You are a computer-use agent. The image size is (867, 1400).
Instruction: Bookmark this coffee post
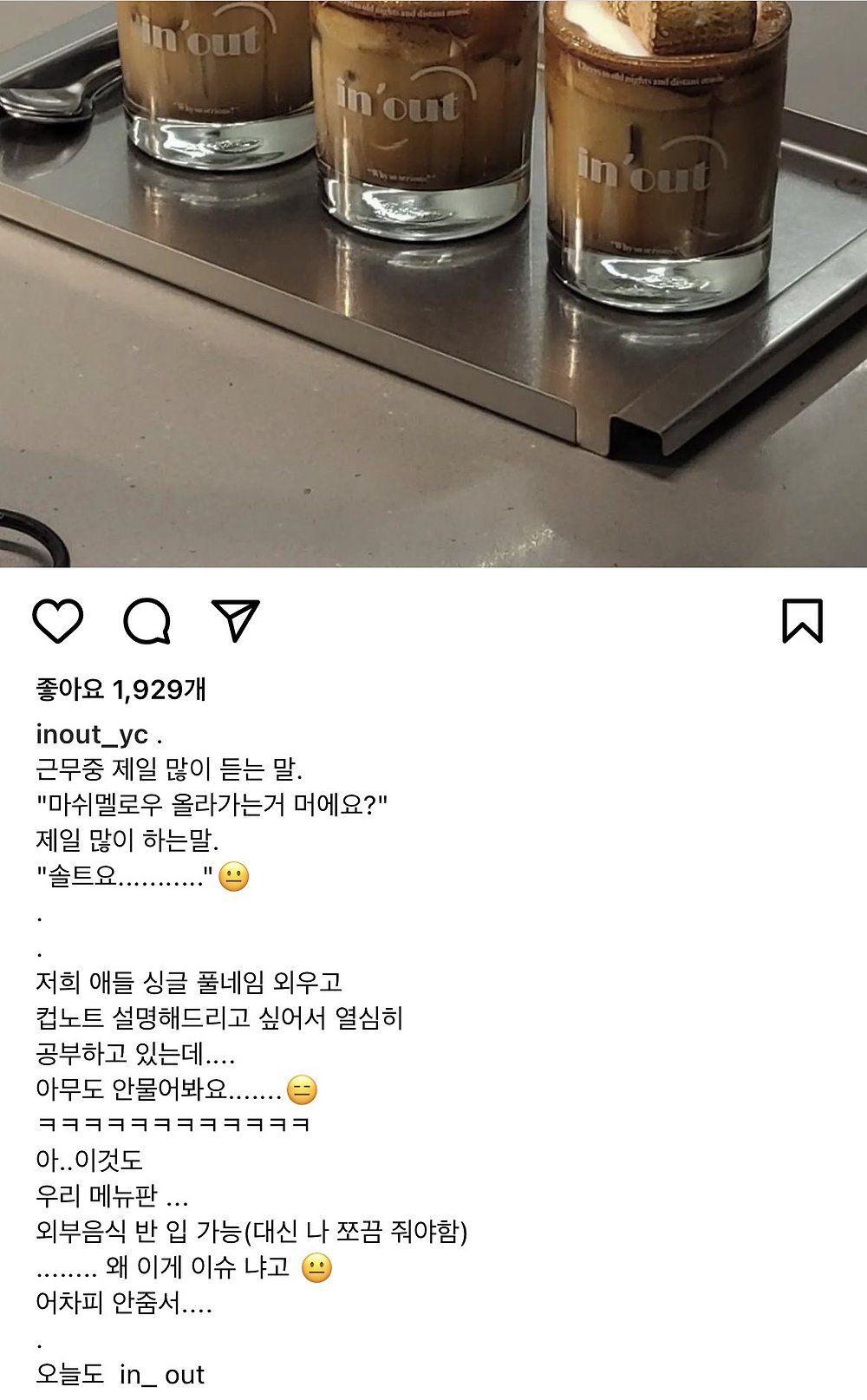pos(802,620)
